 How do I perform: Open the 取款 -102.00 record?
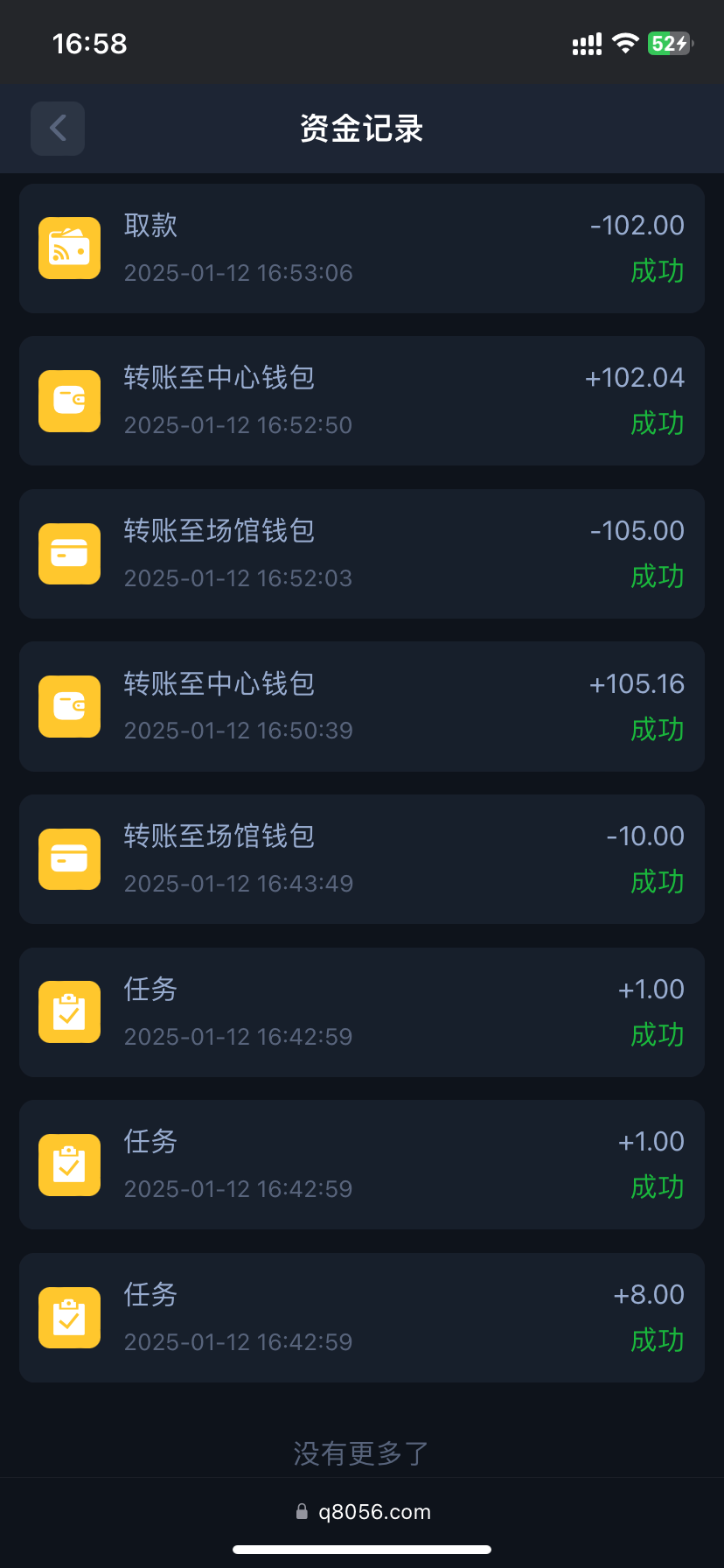click(362, 248)
